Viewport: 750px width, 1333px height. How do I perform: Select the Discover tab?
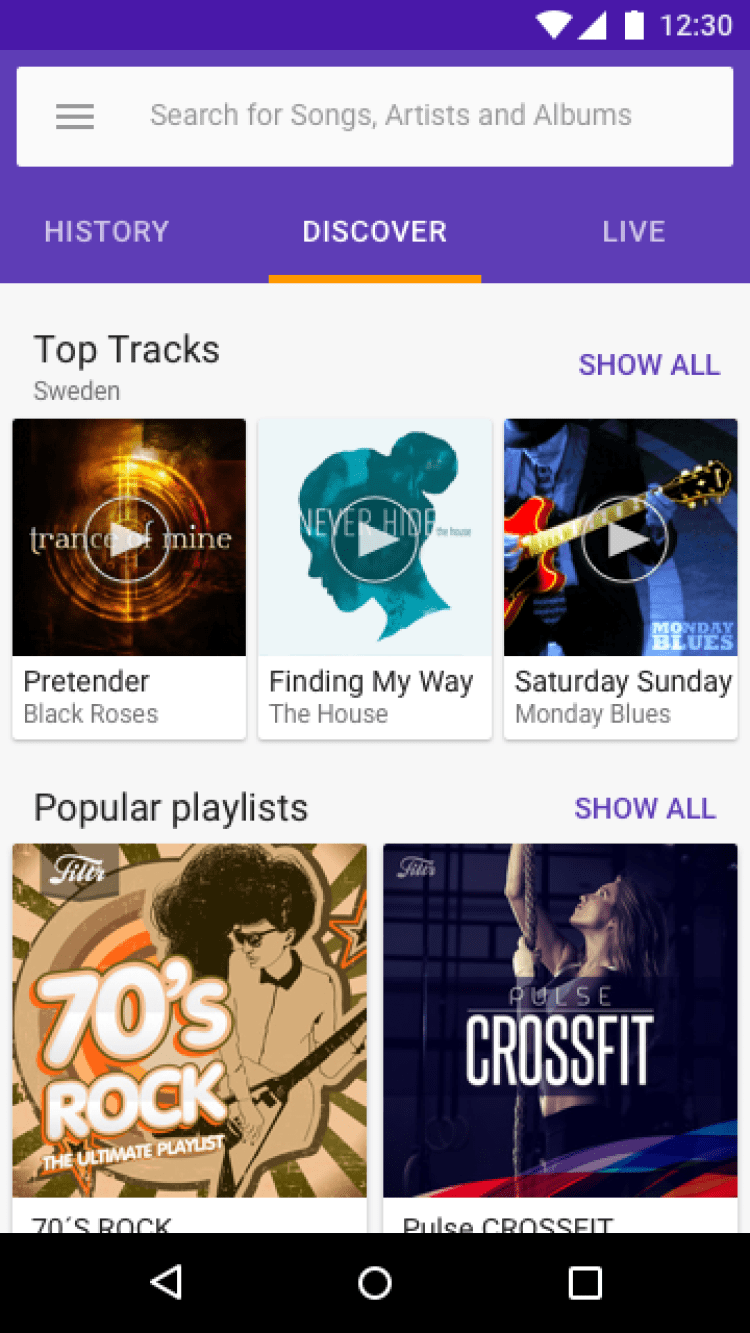pyautogui.click(x=375, y=232)
